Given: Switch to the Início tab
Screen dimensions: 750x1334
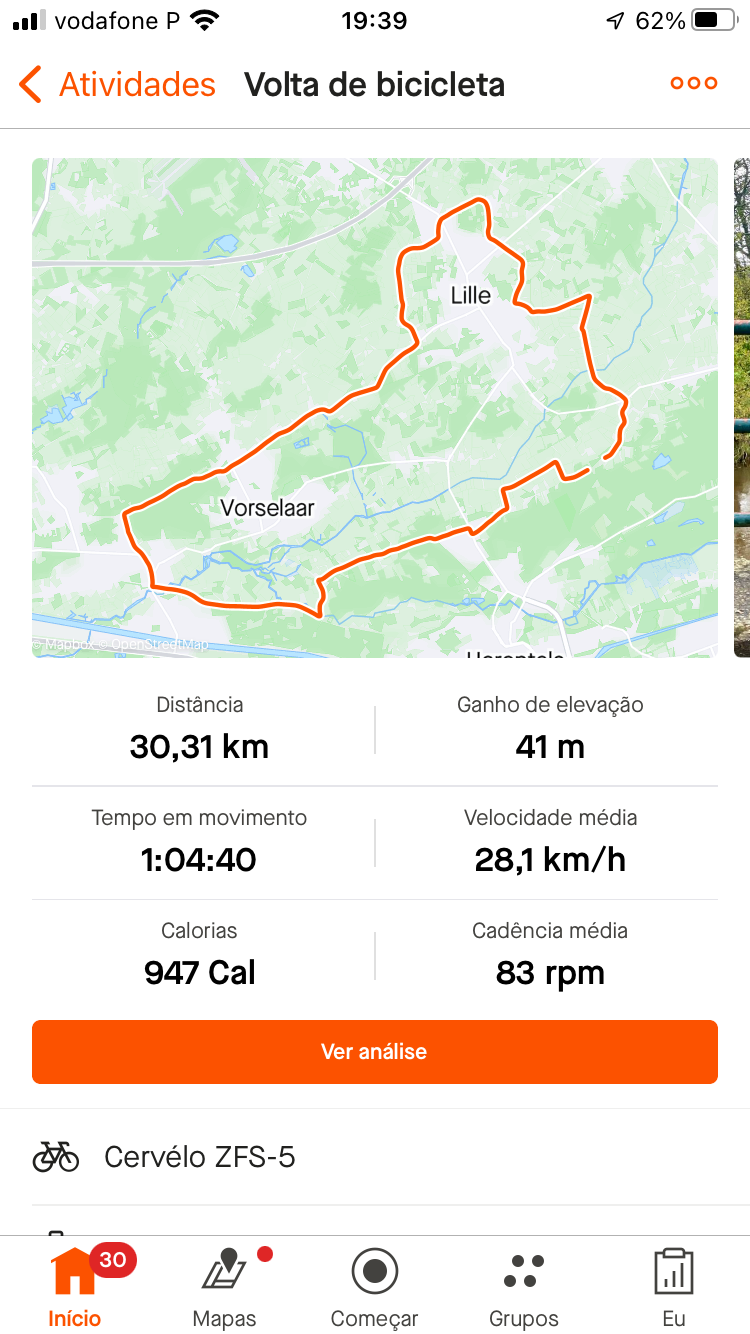Looking at the screenshot, I should click(75, 1288).
